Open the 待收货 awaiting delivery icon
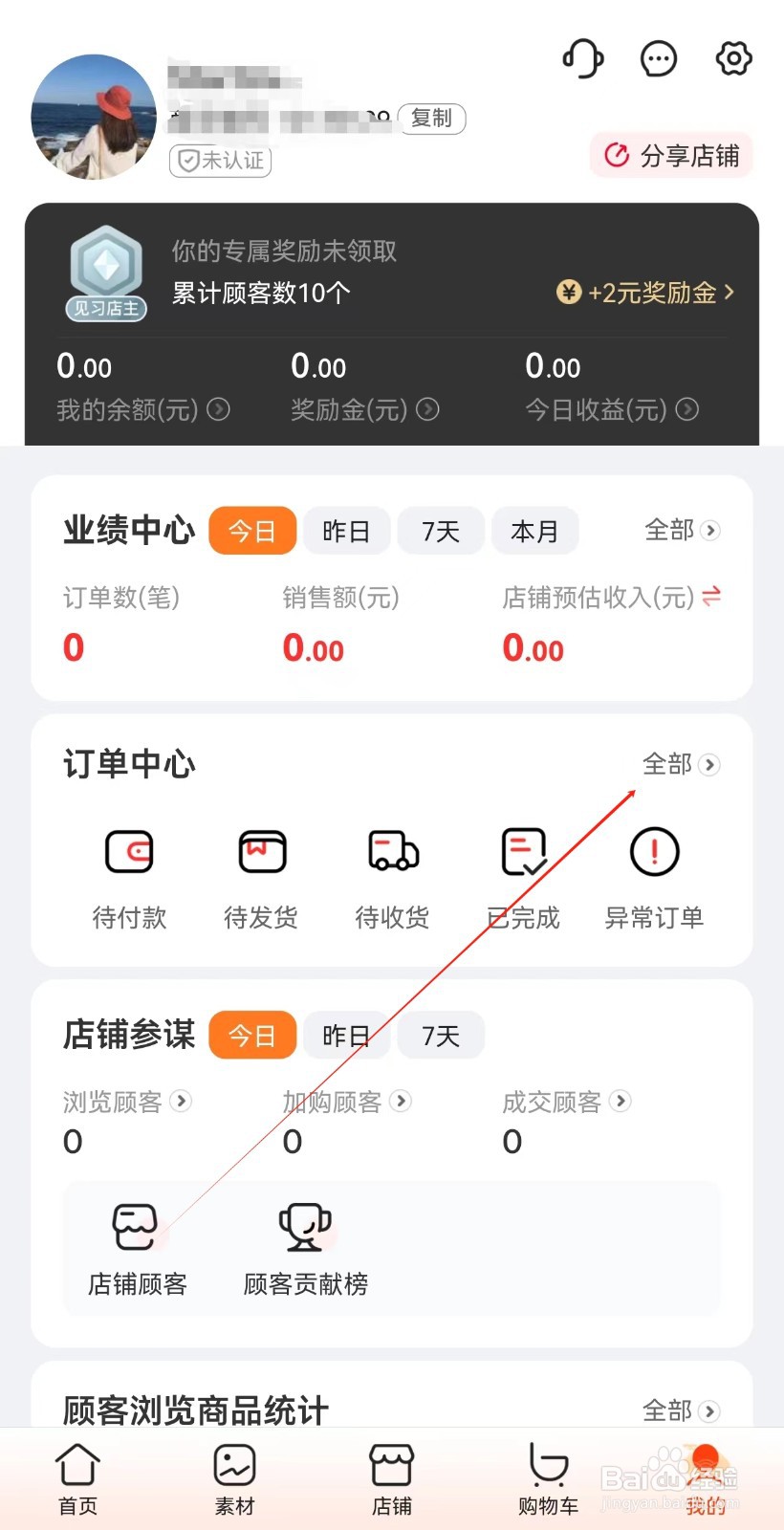The image size is (784, 1530). click(x=392, y=851)
